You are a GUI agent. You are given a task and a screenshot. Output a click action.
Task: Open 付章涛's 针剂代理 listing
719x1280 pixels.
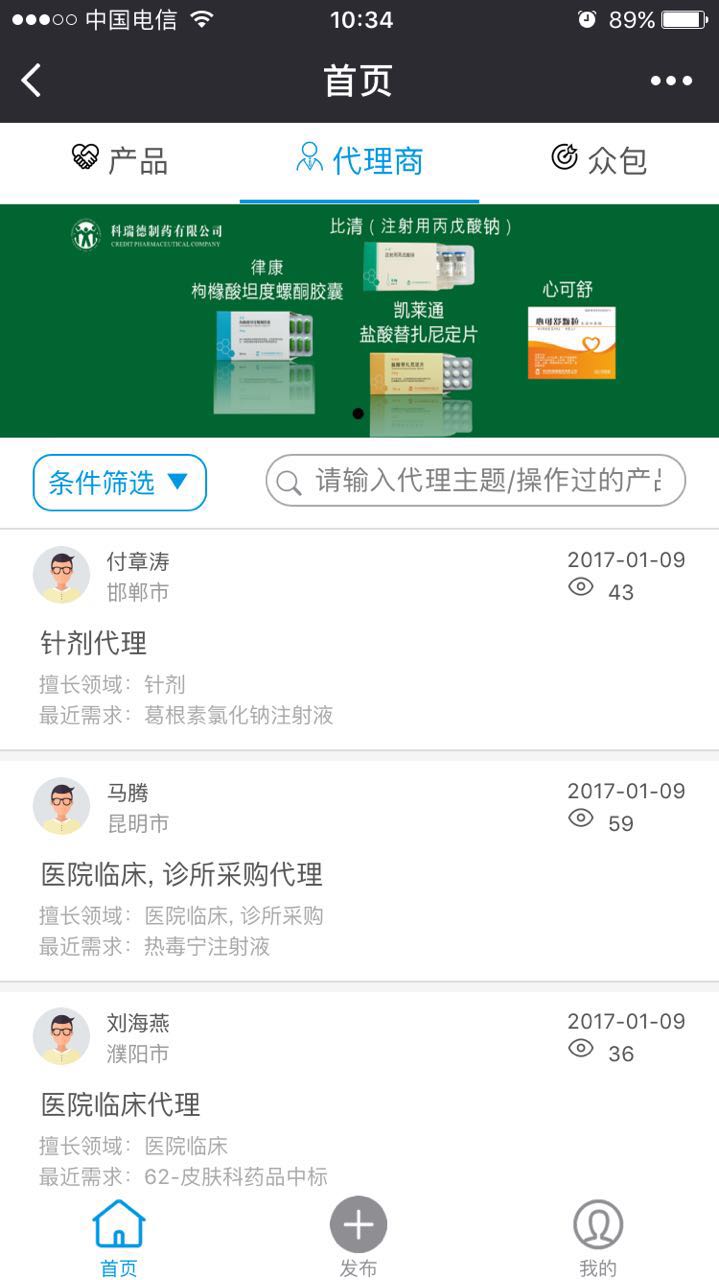point(360,642)
